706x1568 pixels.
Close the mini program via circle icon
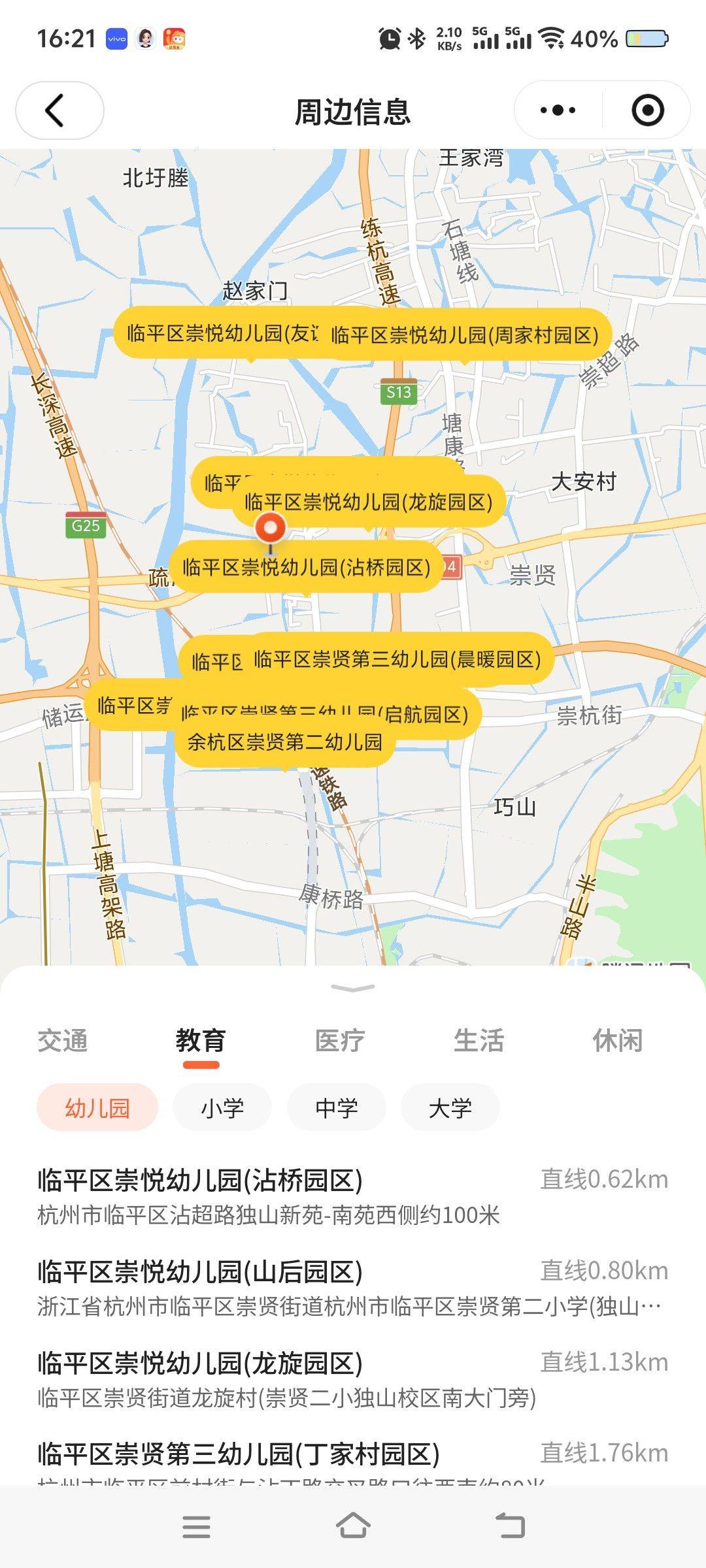647,110
